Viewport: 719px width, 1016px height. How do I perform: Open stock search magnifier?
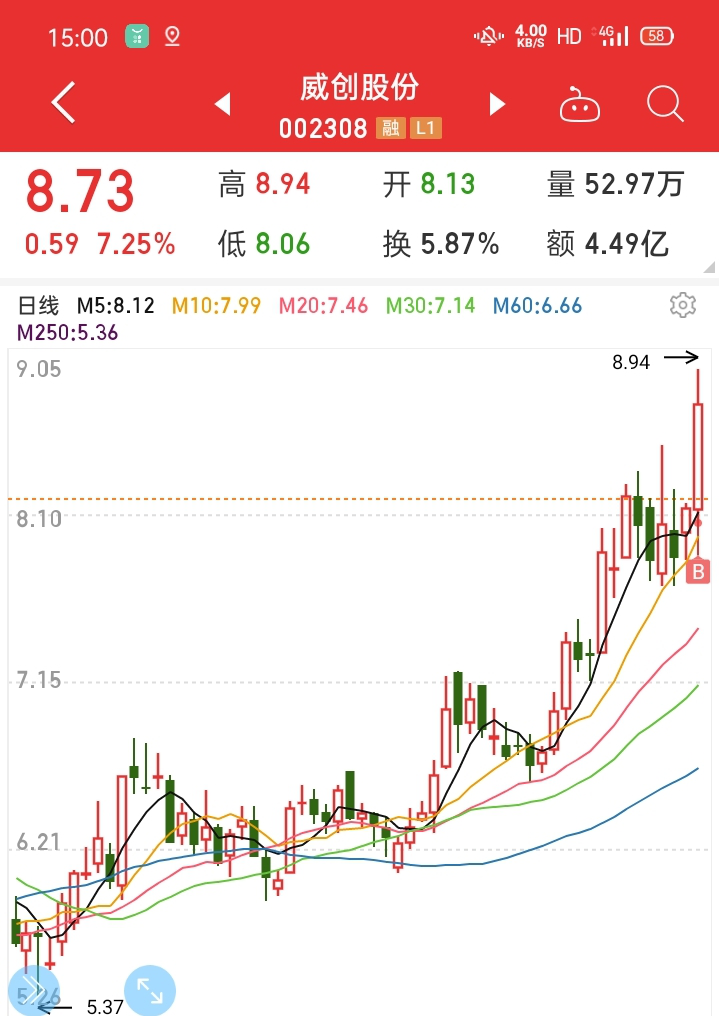(664, 103)
